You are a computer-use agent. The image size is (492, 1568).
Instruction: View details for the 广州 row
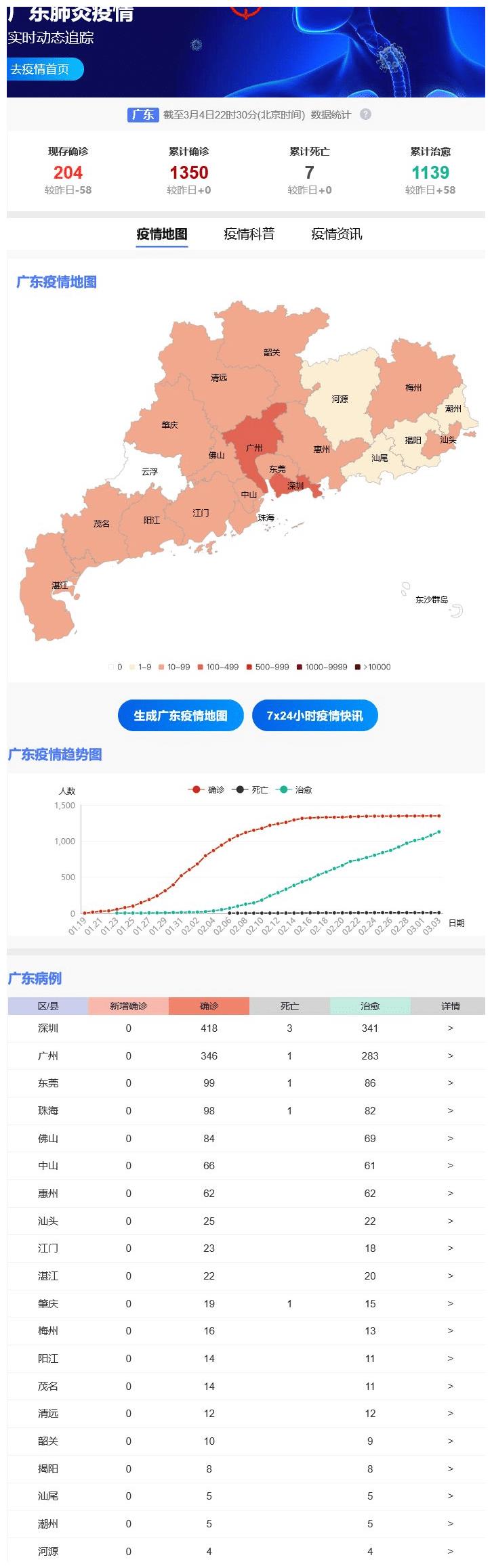[x=450, y=1056]
